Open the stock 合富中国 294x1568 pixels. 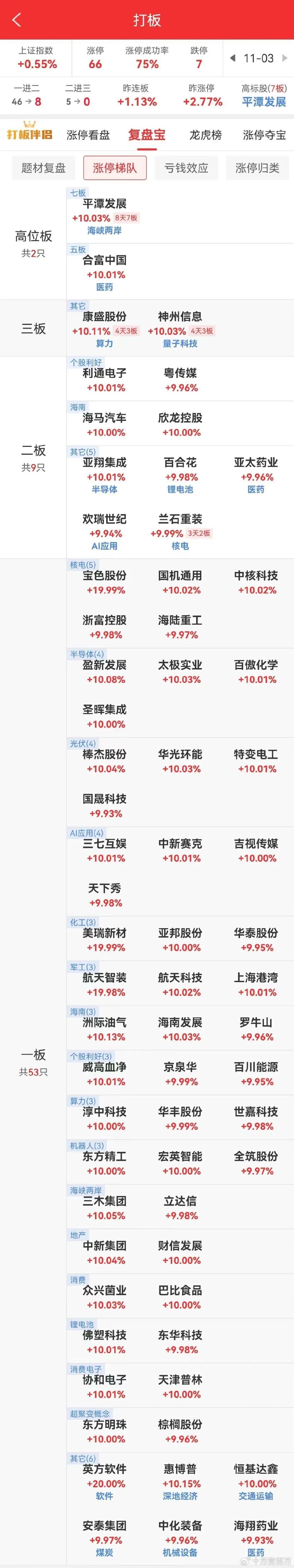[105, 260]
